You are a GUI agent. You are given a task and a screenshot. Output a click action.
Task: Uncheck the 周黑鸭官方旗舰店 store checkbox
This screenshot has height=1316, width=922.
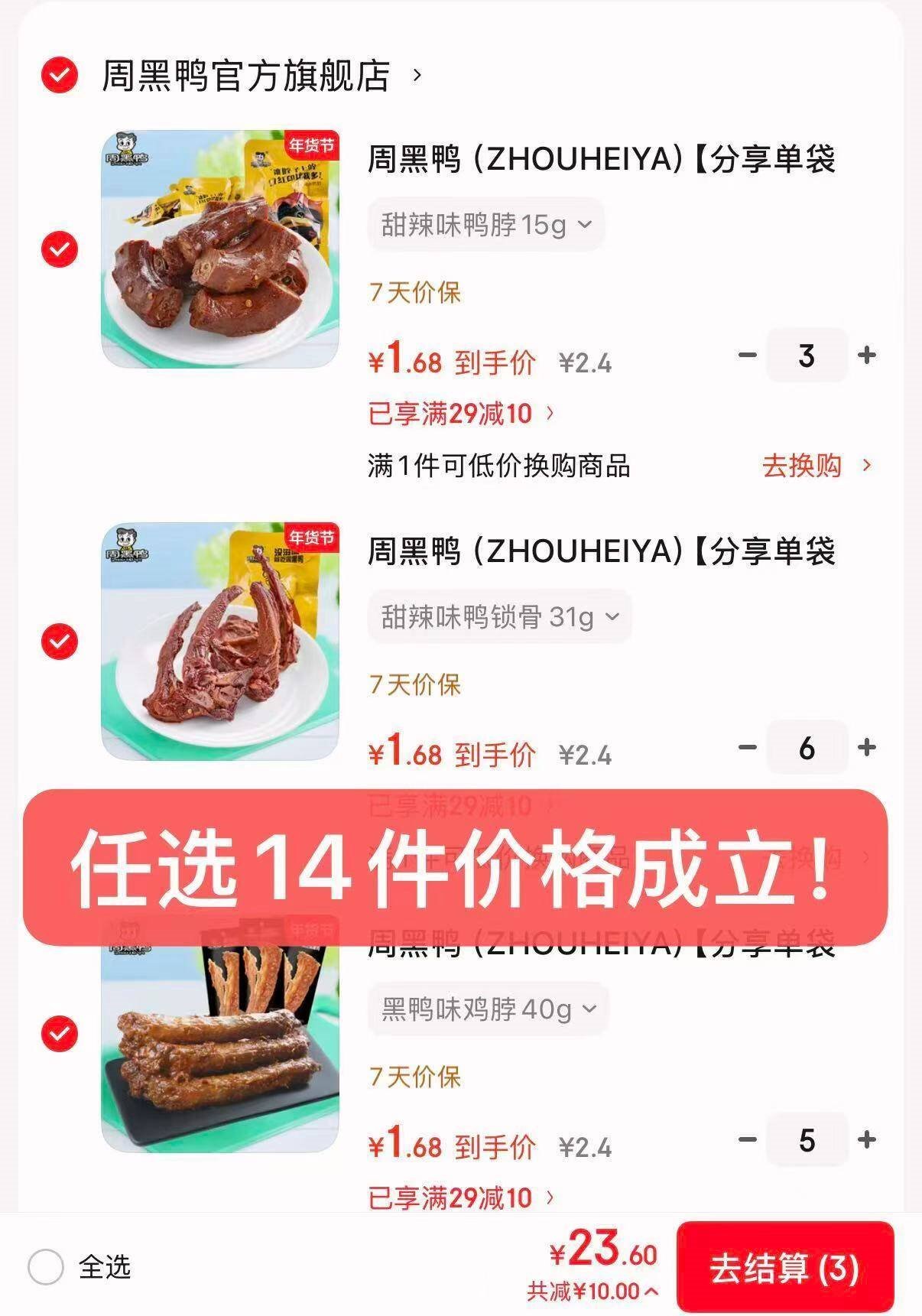tap(60, 76)
